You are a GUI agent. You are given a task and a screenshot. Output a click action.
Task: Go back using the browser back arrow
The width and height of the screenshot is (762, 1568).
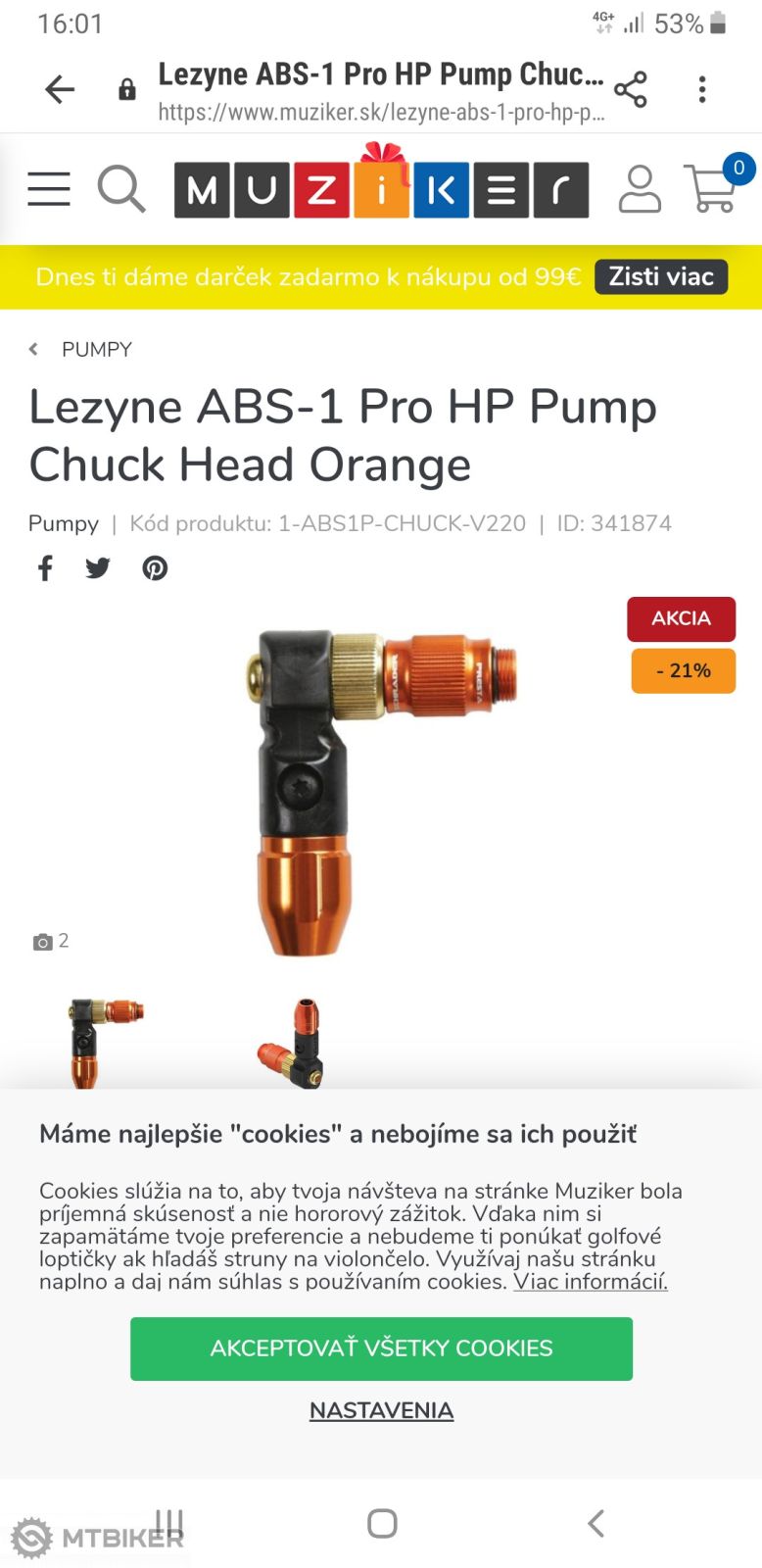point(60,90)
